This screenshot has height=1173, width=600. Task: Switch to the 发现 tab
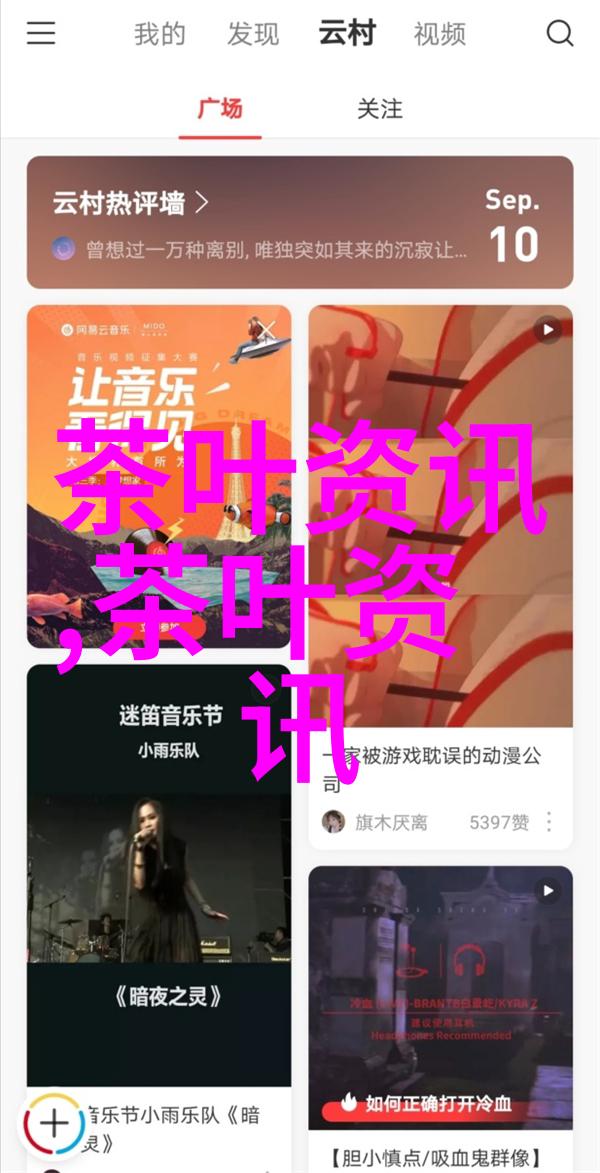click(252, 34)
